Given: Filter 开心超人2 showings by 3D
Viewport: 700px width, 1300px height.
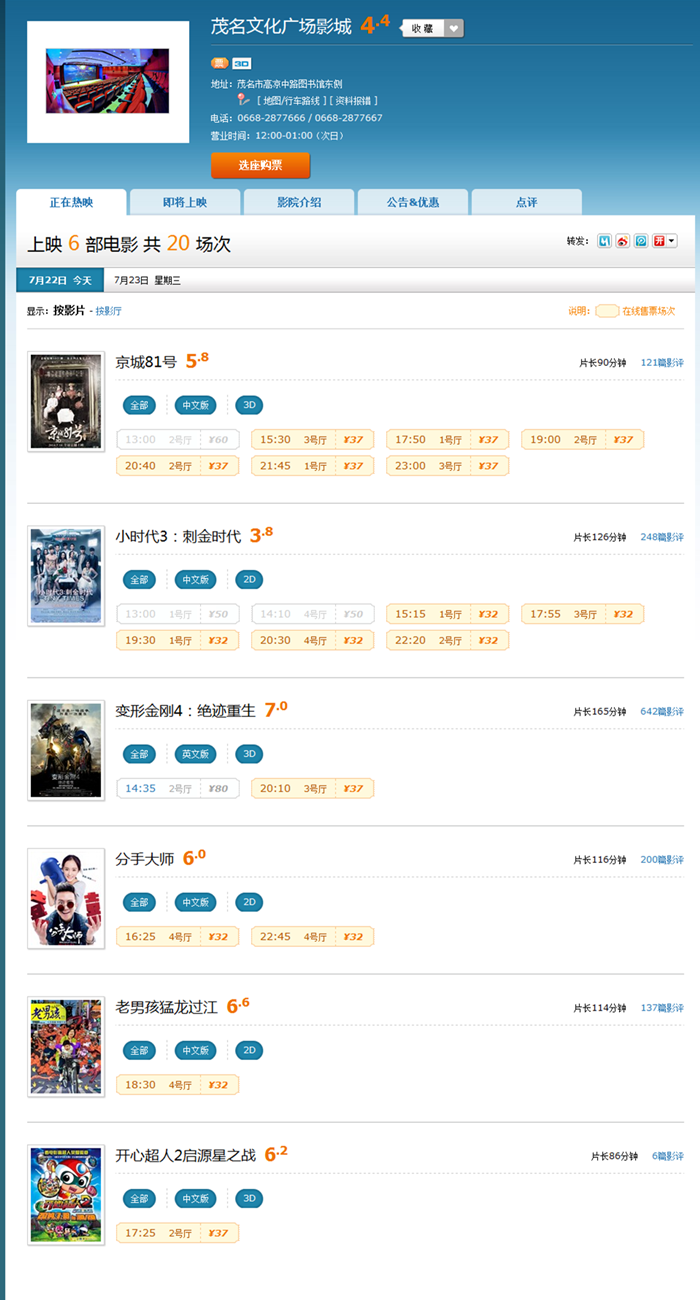Looking at the screenshot, I should [x=249, y=1198].
